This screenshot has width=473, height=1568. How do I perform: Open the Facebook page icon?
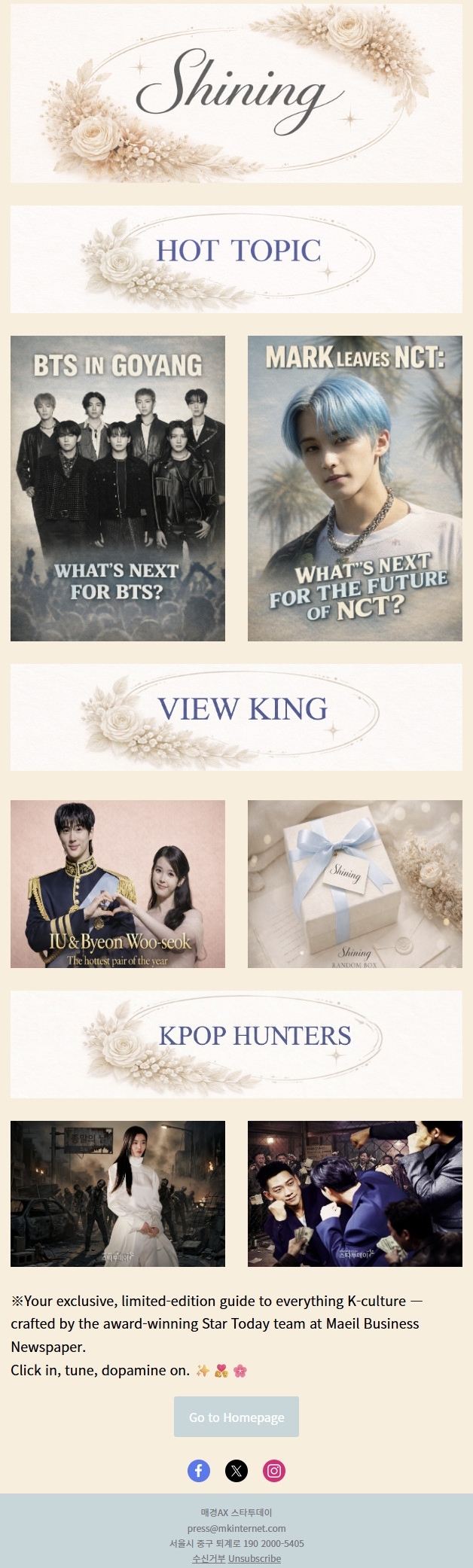point(199,1470)
